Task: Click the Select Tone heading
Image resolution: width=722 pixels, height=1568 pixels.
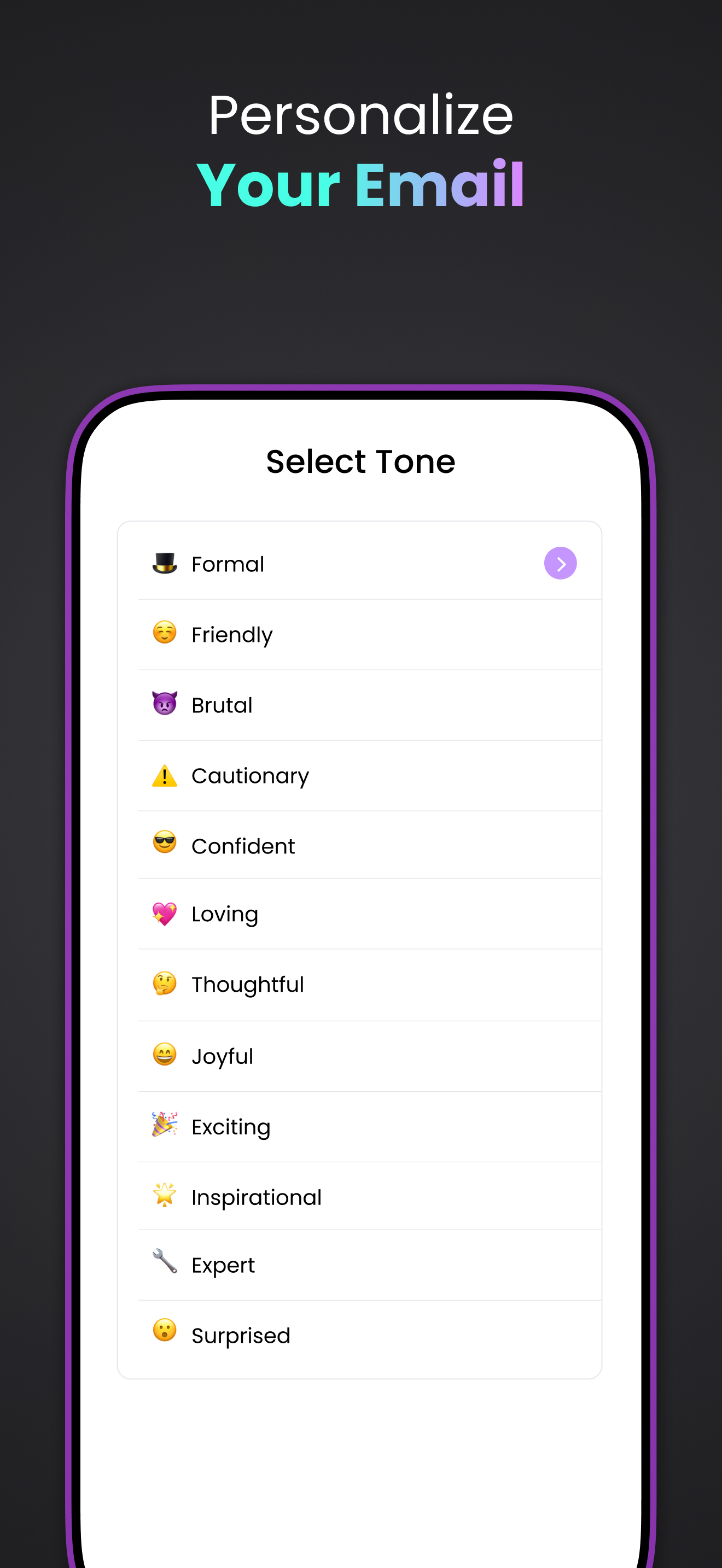Action: [360, 461]
